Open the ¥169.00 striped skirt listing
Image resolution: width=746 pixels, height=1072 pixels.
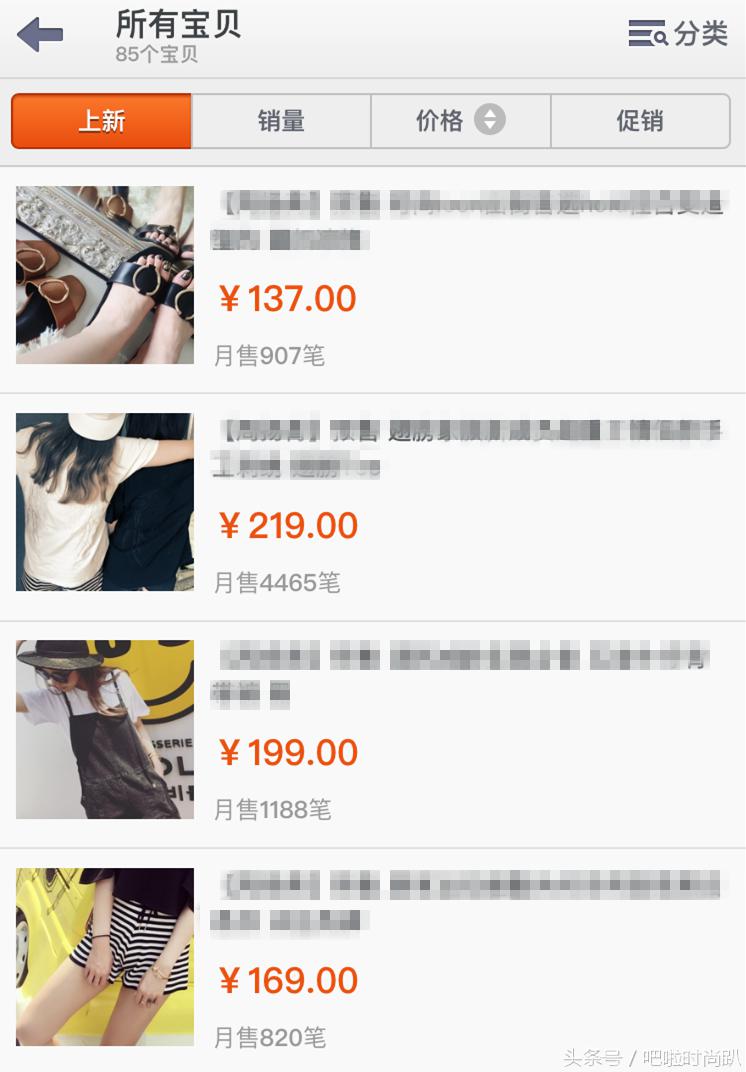(287, 980)
